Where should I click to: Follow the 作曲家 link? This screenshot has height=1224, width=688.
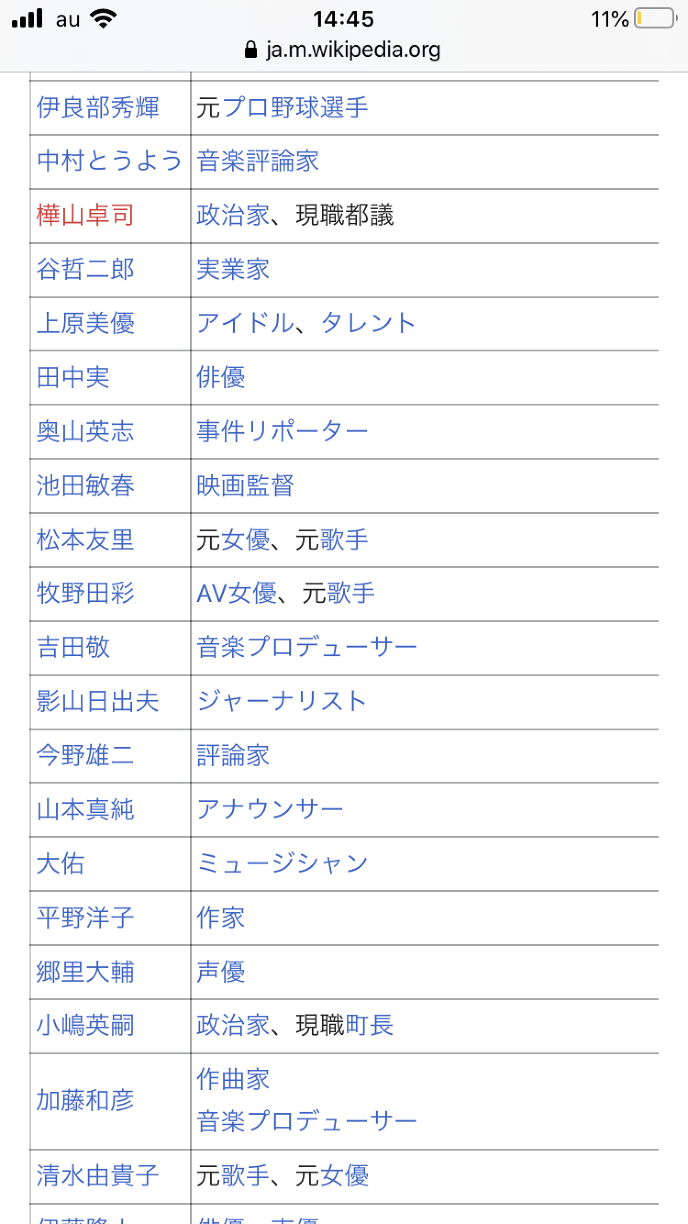tap(233, 1079)
